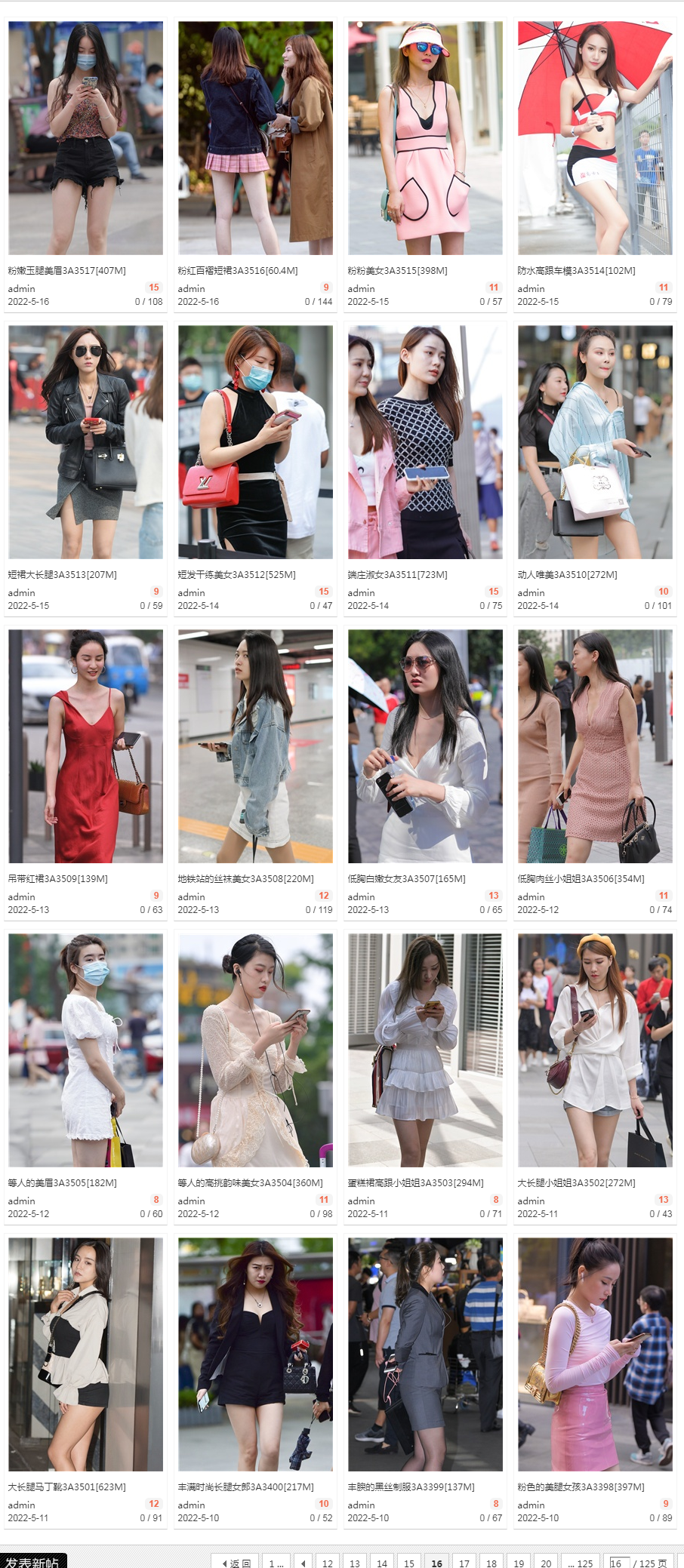Tap the page number input box
The width and height of the screenshot is (684, 1568).
pyautogui.click(x=618, y=1563)
